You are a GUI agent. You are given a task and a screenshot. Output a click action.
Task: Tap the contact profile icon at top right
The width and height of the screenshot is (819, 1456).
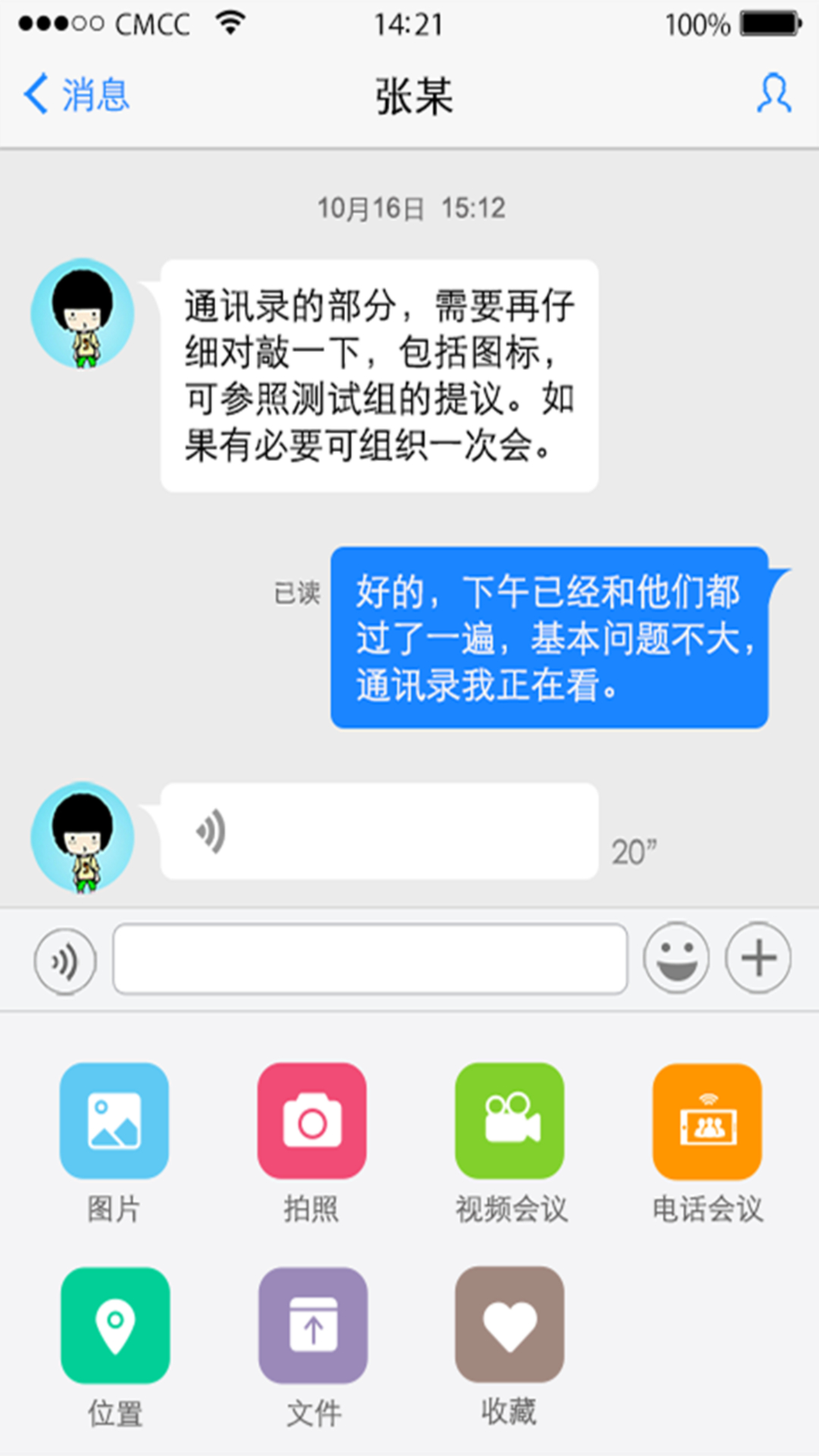tap(773, 94)
